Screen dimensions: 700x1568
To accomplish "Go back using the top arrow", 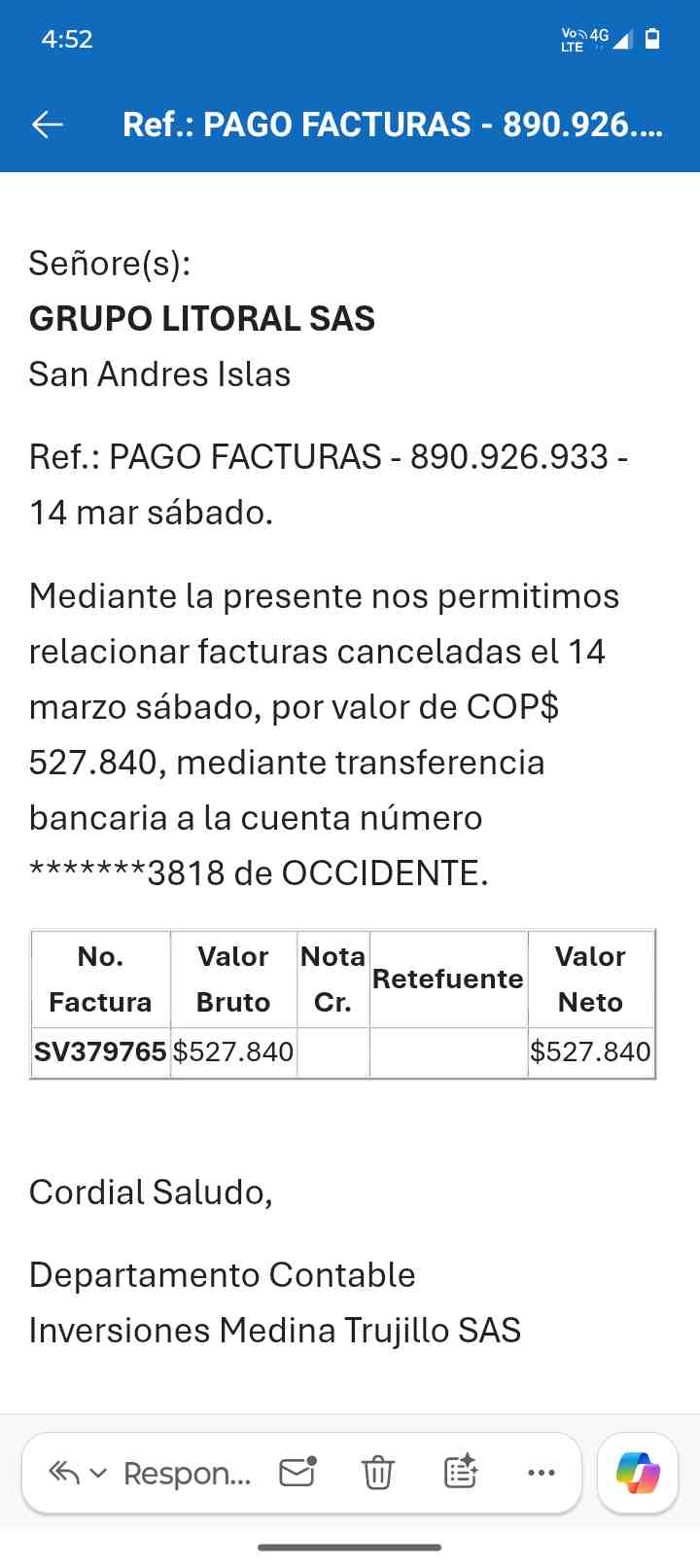I will [x=48, y=125].
